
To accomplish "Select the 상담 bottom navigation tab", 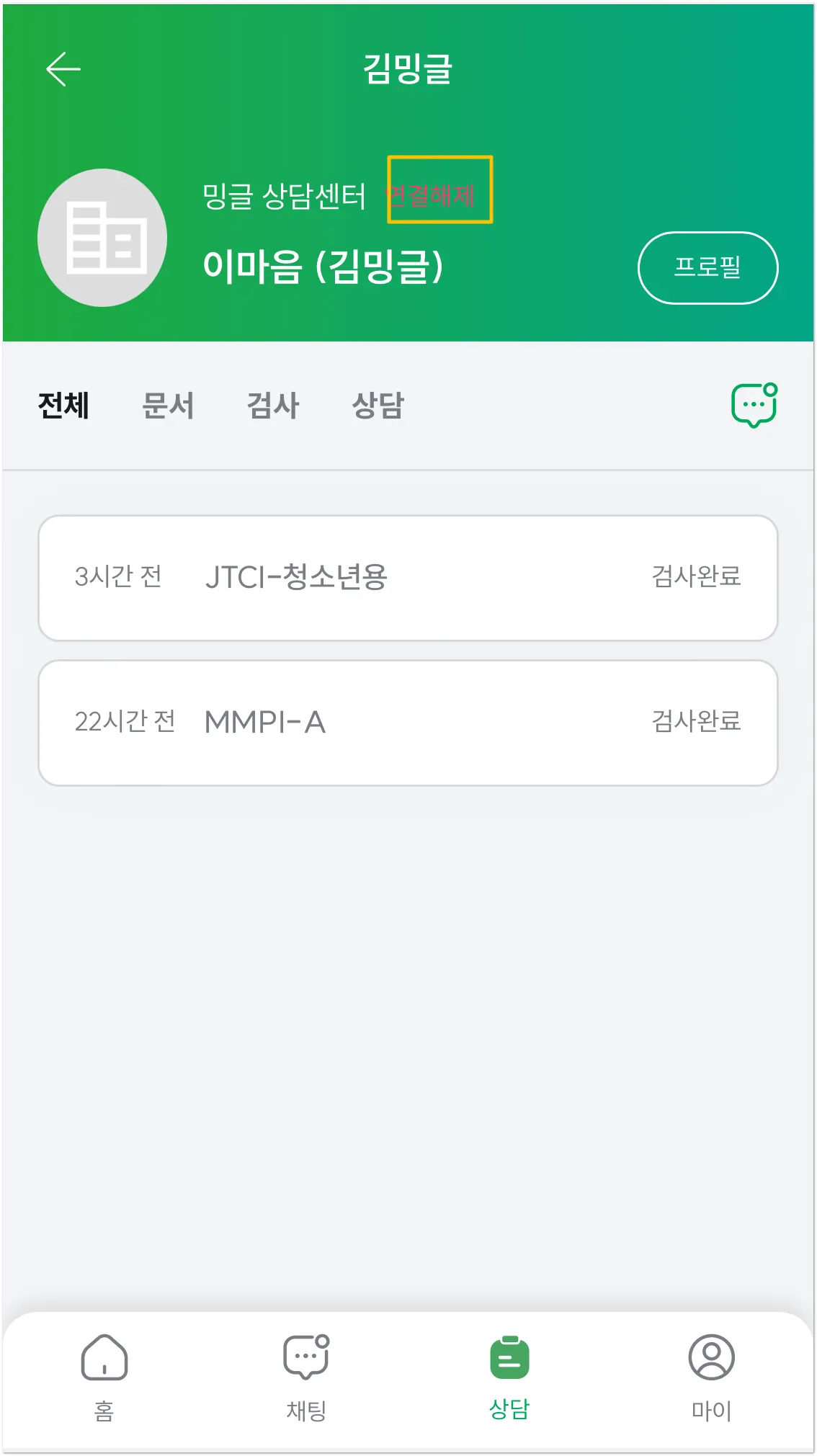I will 509,1376.
